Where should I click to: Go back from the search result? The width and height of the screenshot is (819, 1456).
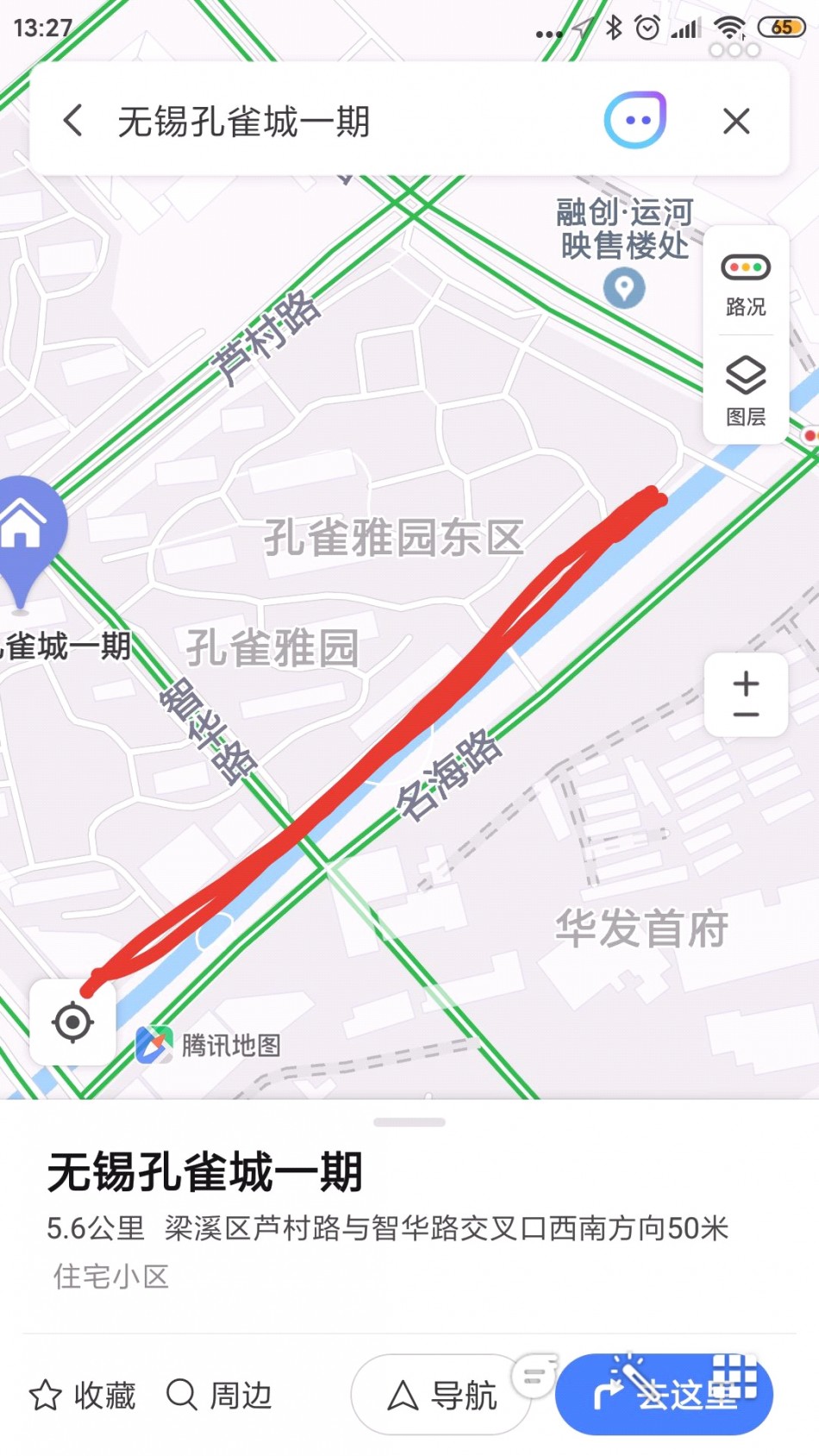click(74, 121)
